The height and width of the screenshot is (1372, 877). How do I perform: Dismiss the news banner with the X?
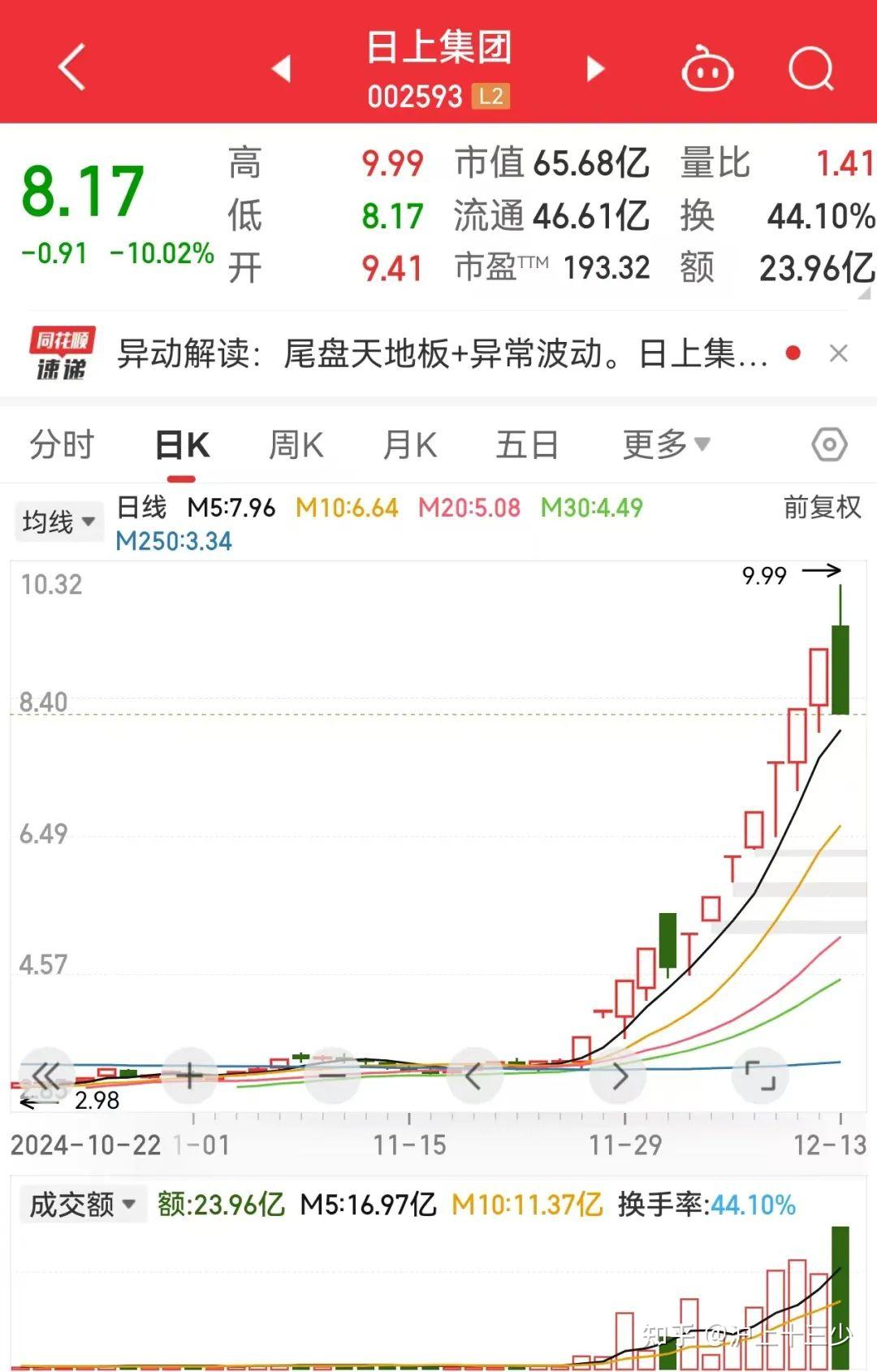839,353
